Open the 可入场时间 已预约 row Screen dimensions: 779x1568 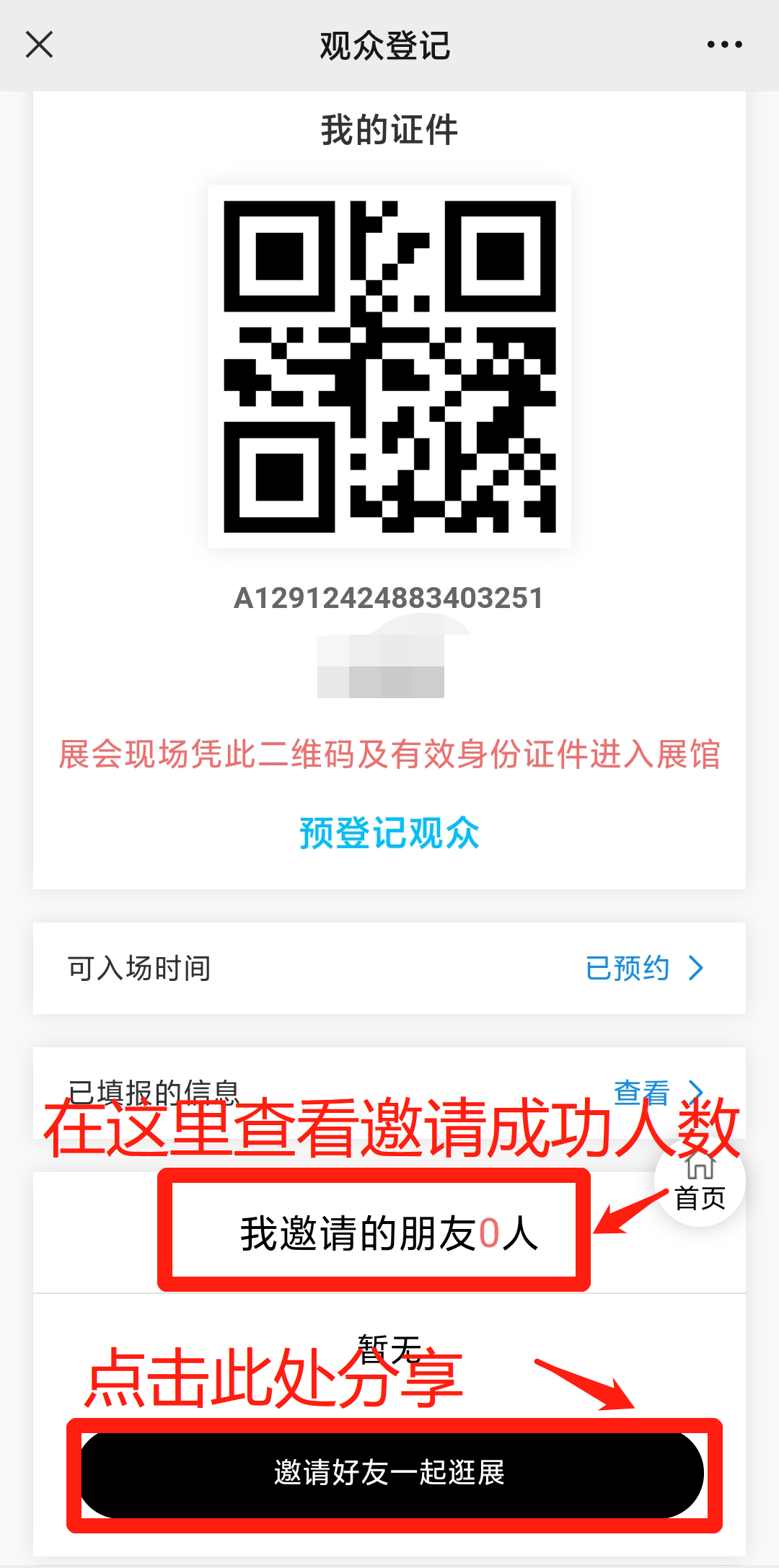click(x=643, y=968)
